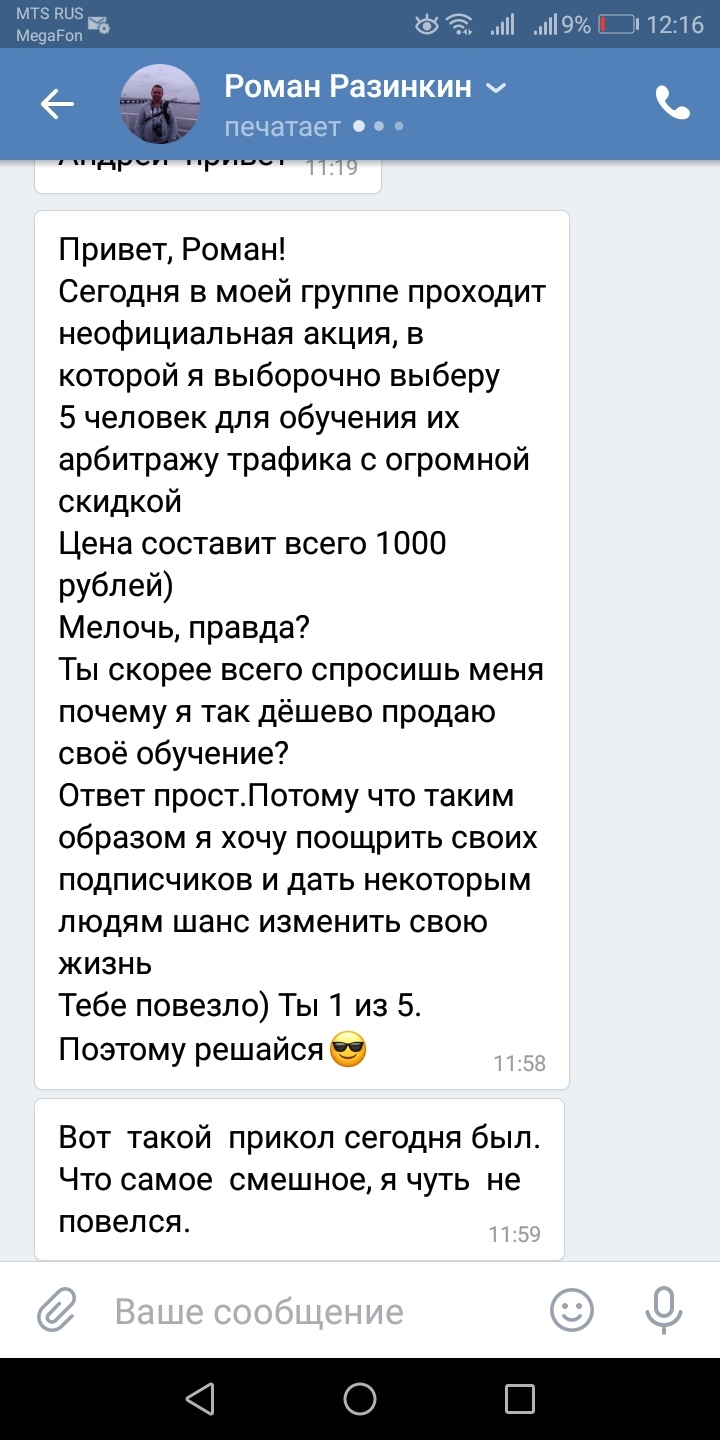Open the system recent apps view

[x=520, y=1398]
